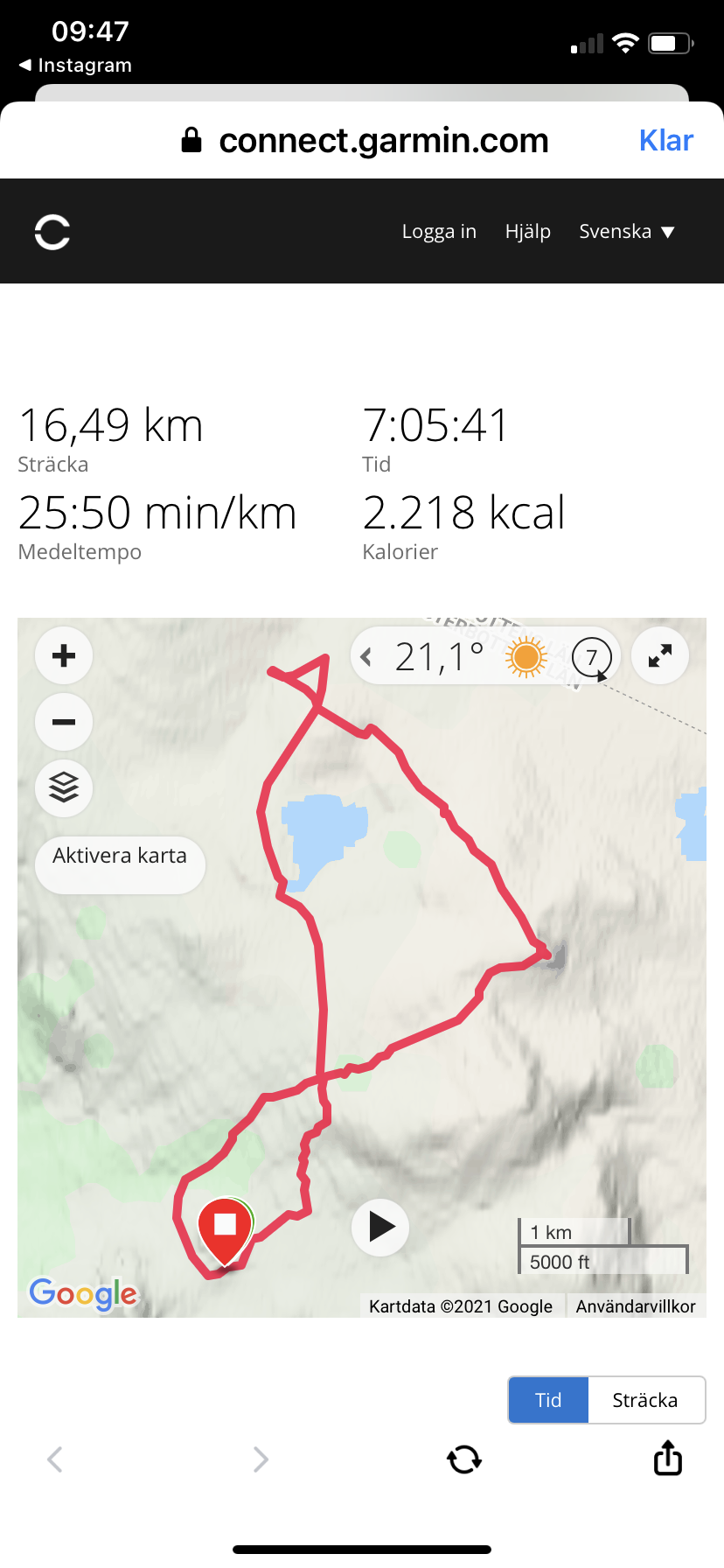This screenshot has width=724, height=1568.
Task: Switch to the Sträcka tab
Action: coord(645,1400)
